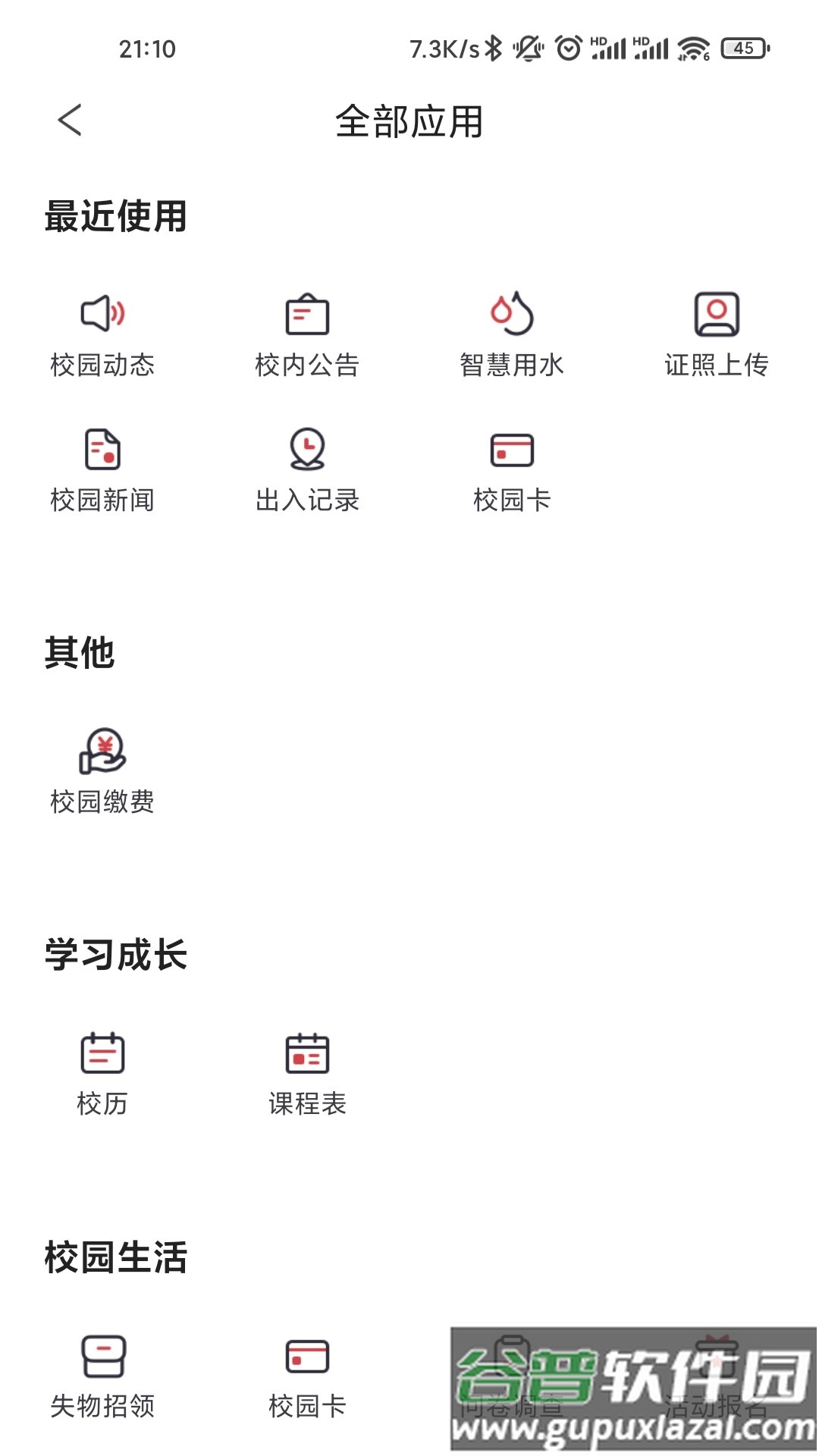Open 失物招领 lost and found
Image resolution: width=819 pixels, height=1456 pixels.
102,1375
